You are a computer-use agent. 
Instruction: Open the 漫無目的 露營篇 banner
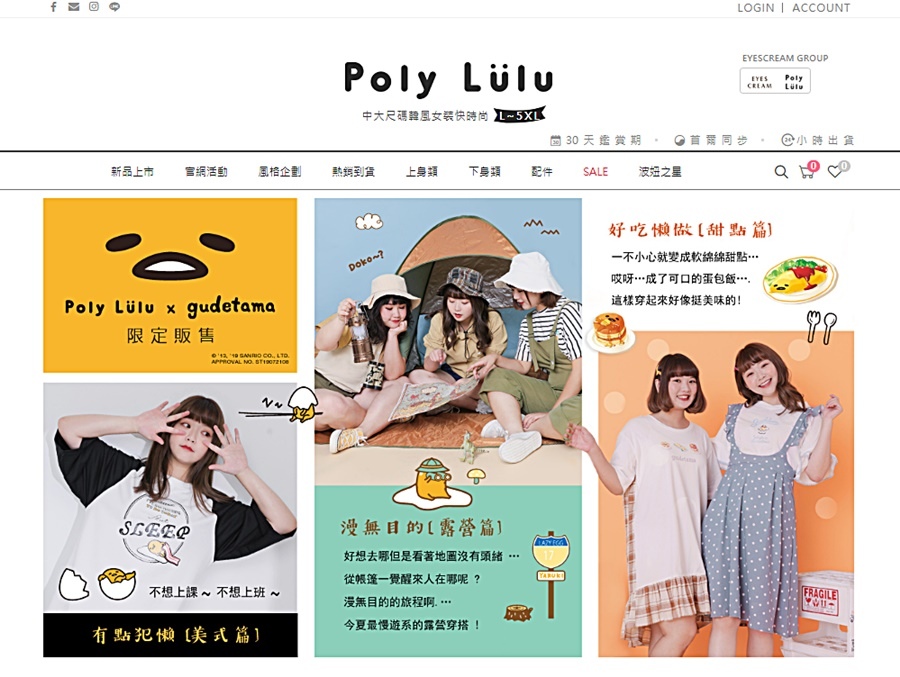tap(447, 427)
